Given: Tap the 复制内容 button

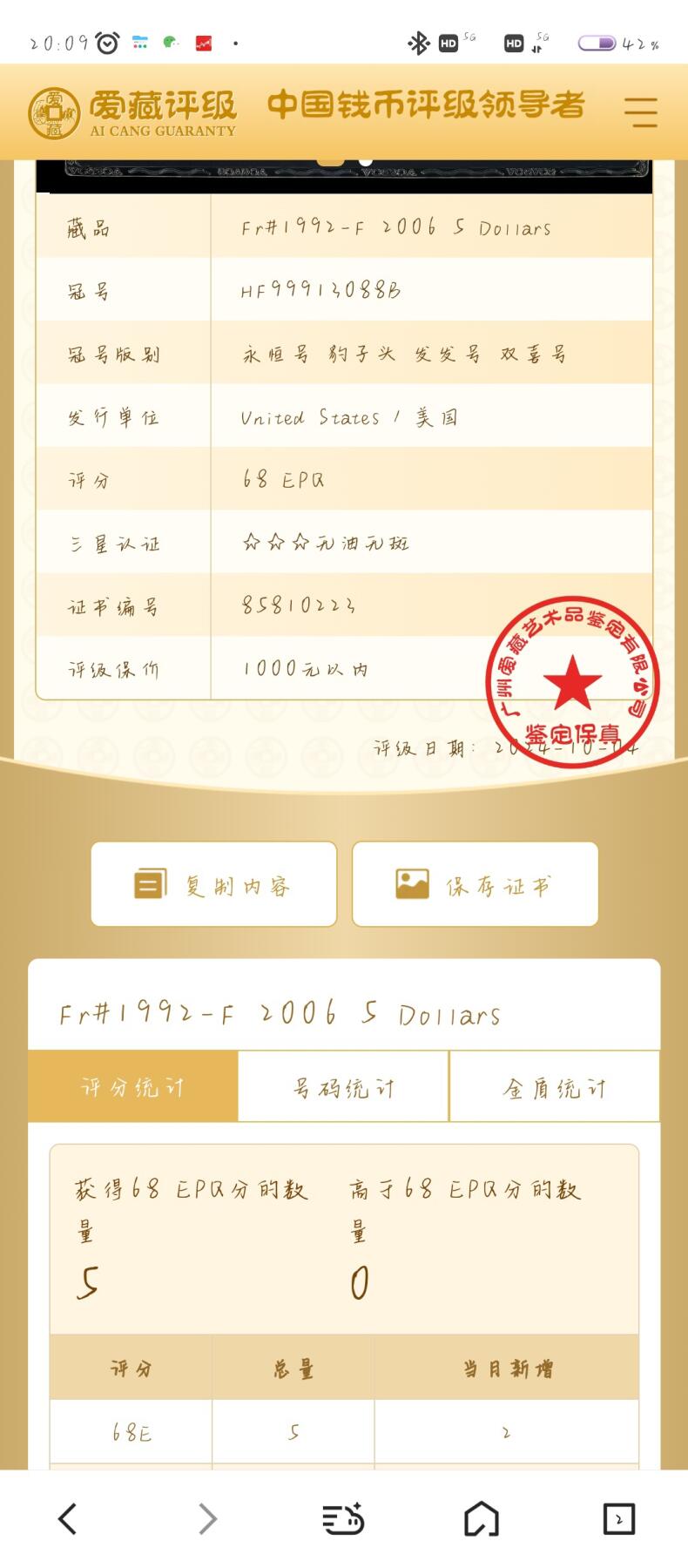Looking at the screenshot, I should (213, 883).
